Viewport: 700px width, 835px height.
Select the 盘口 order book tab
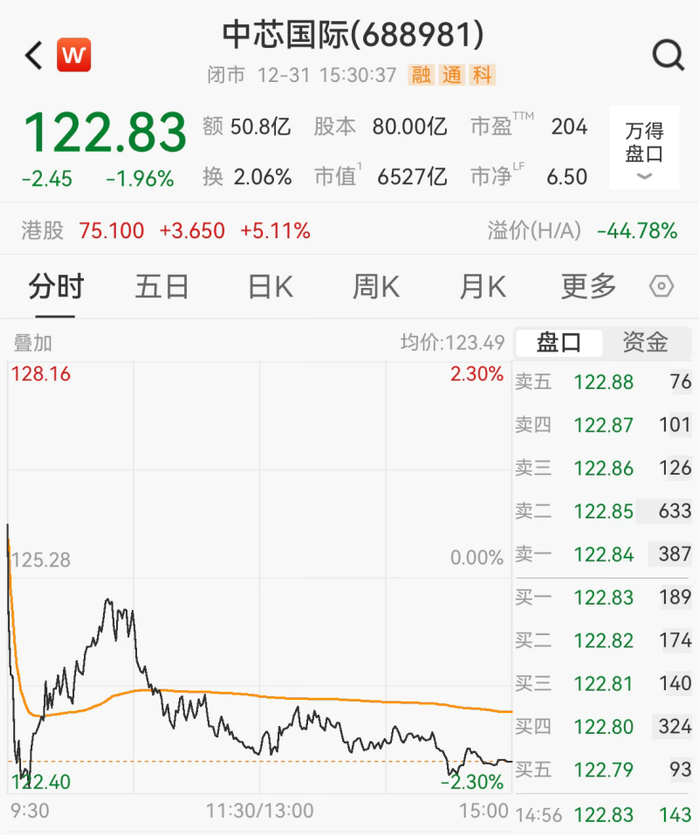[x=559, y=342]
